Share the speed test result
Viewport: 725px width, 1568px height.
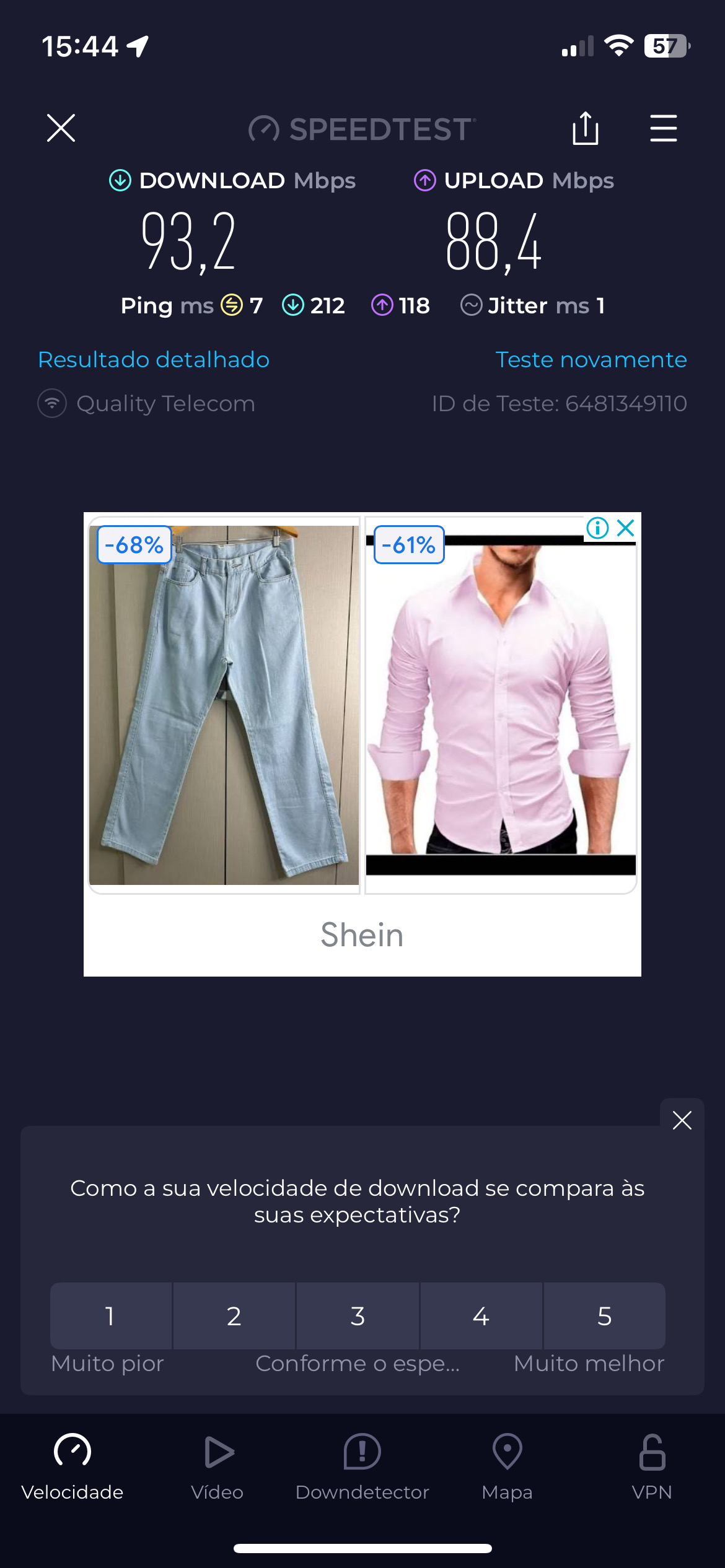(585, 128)
